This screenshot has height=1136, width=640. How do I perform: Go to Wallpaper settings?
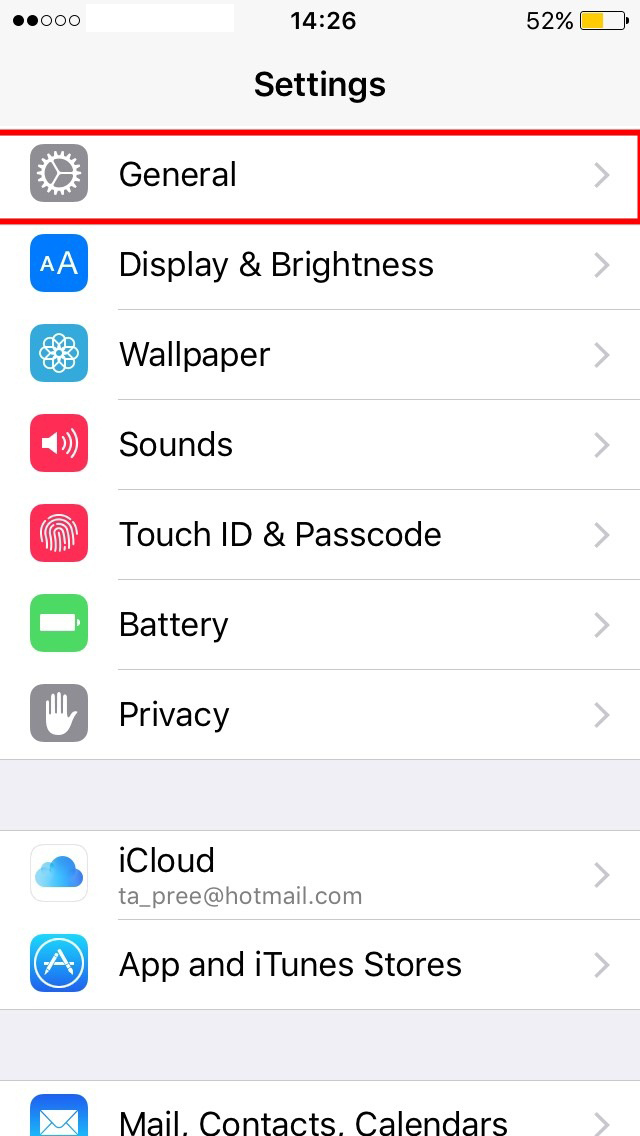pos(320,354)
